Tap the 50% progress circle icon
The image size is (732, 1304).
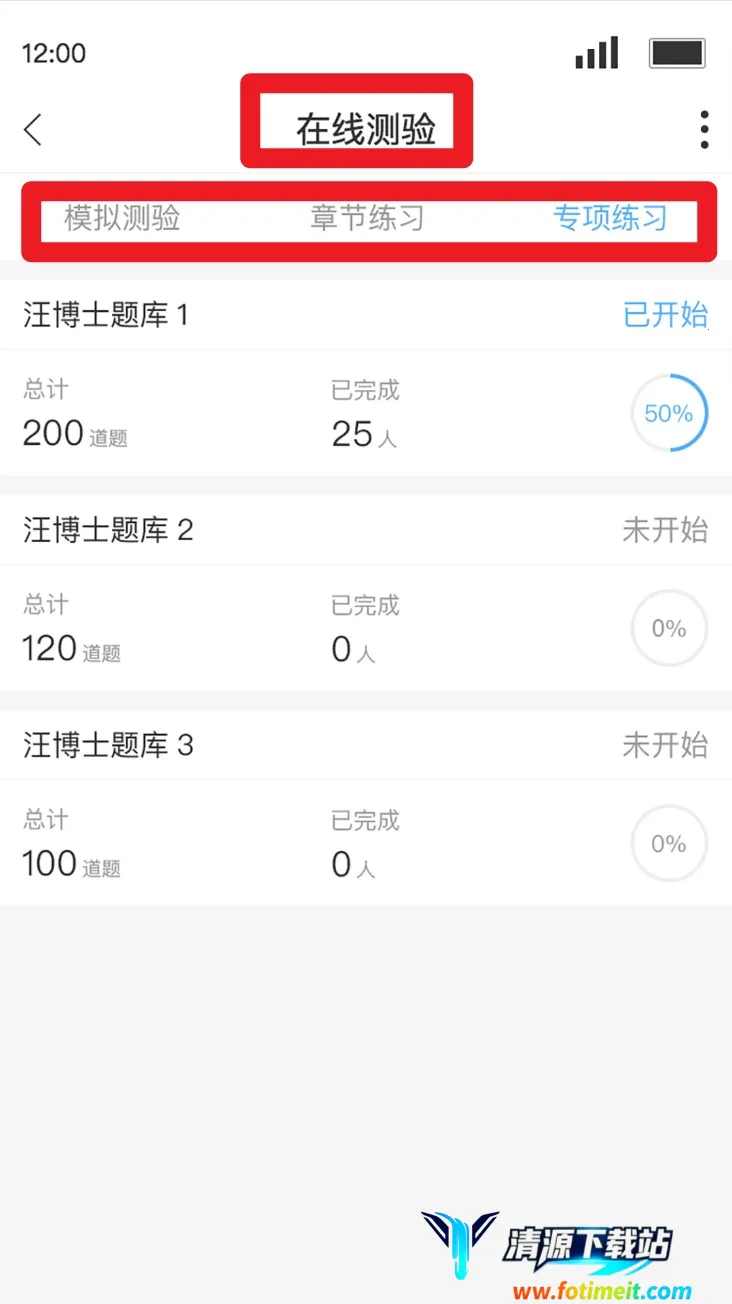[x=668, y=413]
